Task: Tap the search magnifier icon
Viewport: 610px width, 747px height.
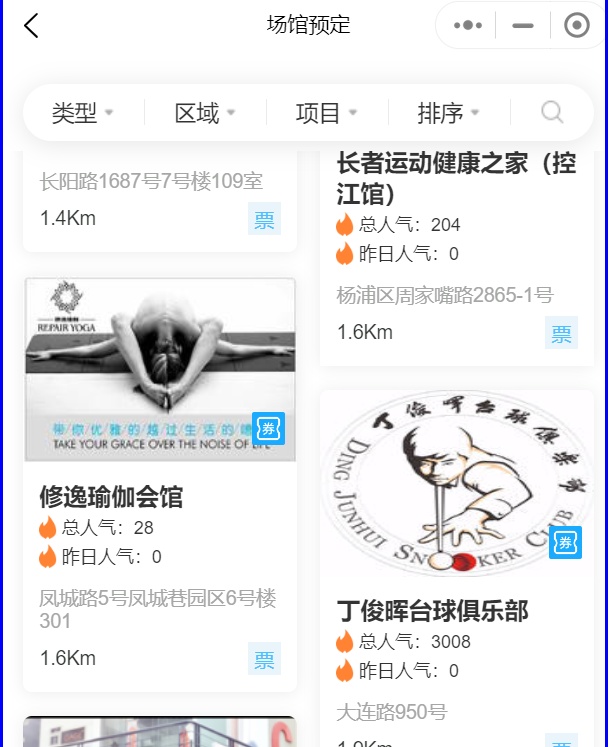Action: (x=552, y=113)
